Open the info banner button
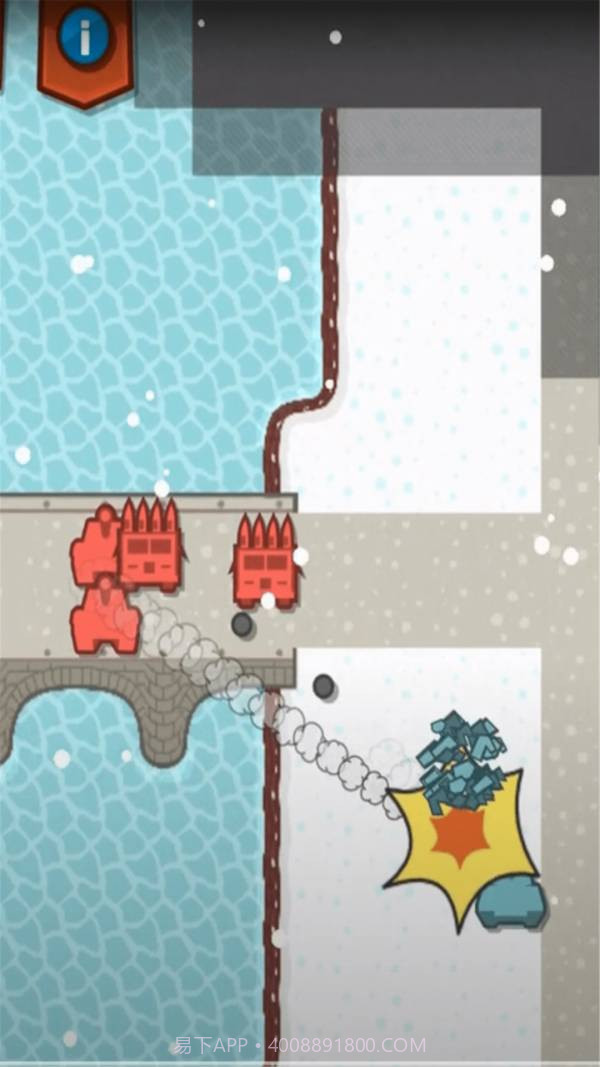 [x=85, y=38]
